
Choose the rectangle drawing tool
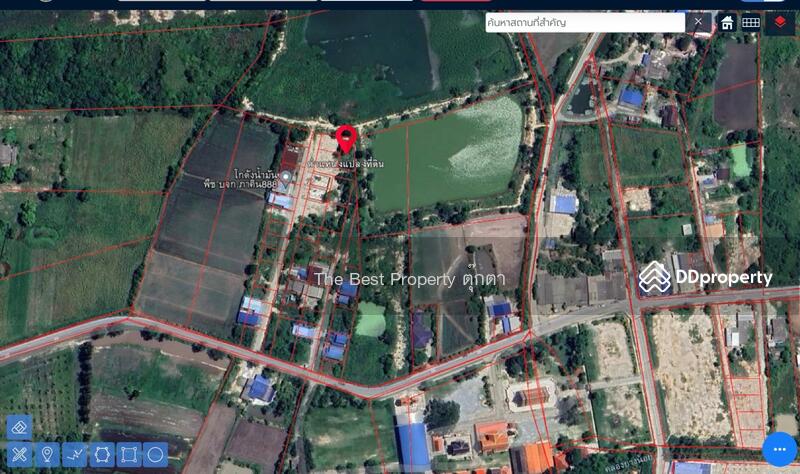(x=128, y=455)
